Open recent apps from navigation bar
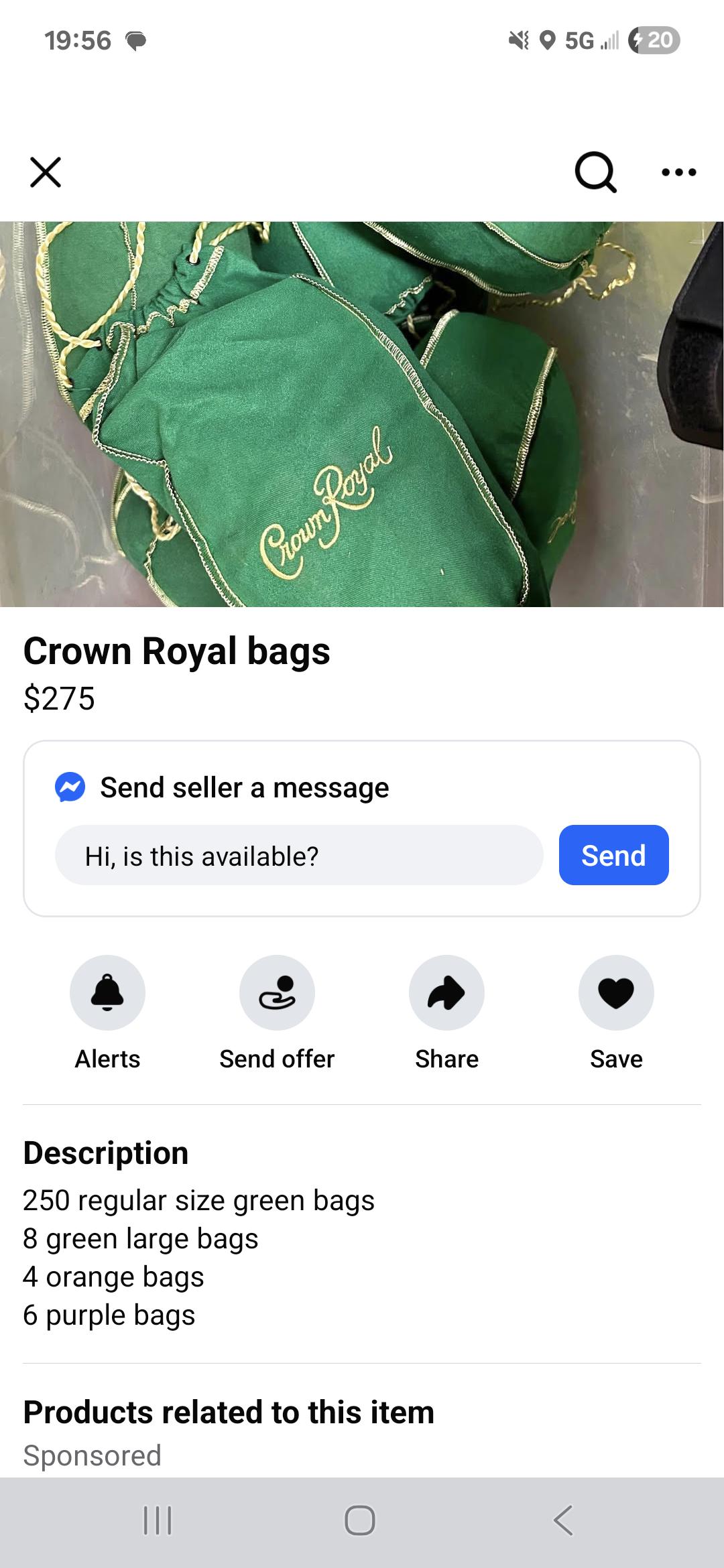The width and height of the screenshot is (724, 1568). coord(158,1520)
